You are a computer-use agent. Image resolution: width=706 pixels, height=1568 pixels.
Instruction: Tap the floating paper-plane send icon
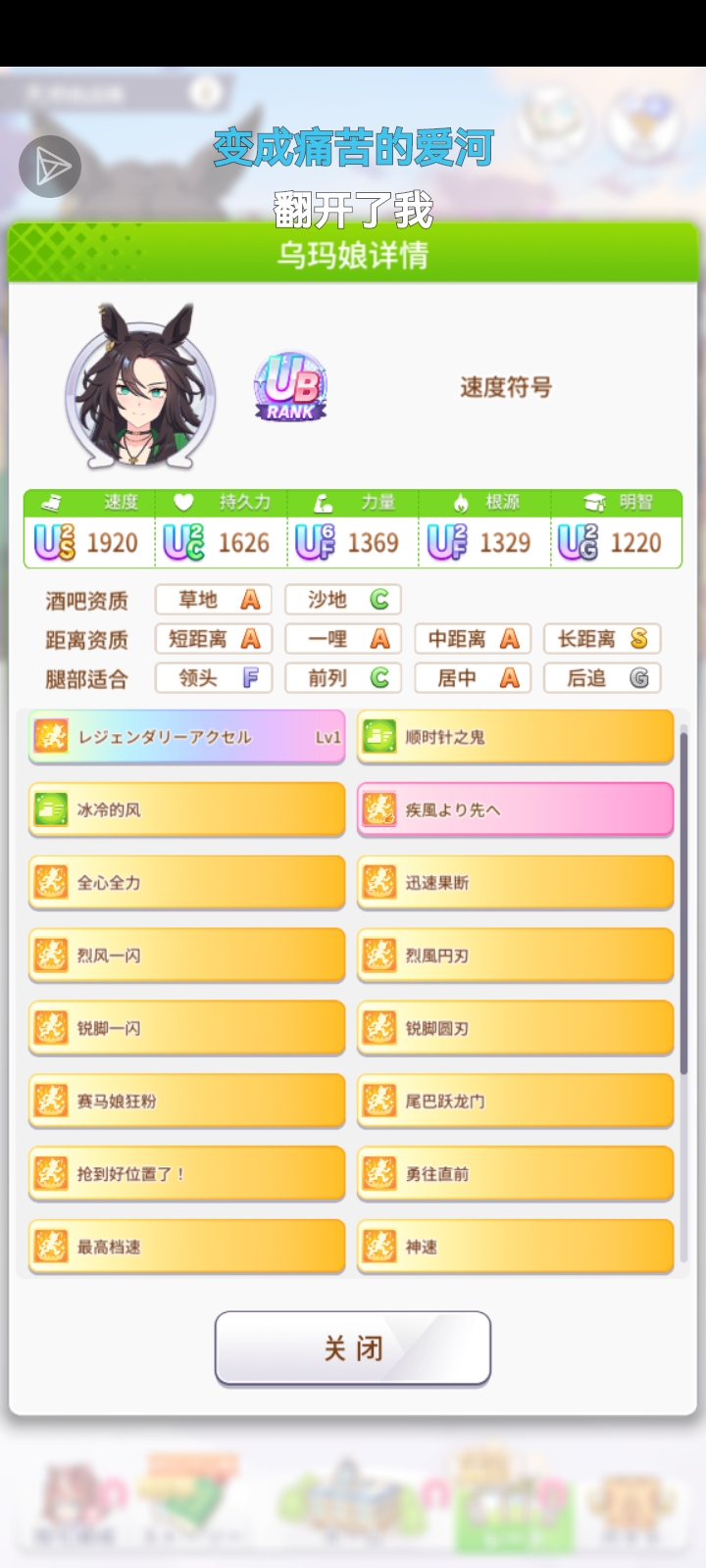pyautogui.click(x=50, y=167)
